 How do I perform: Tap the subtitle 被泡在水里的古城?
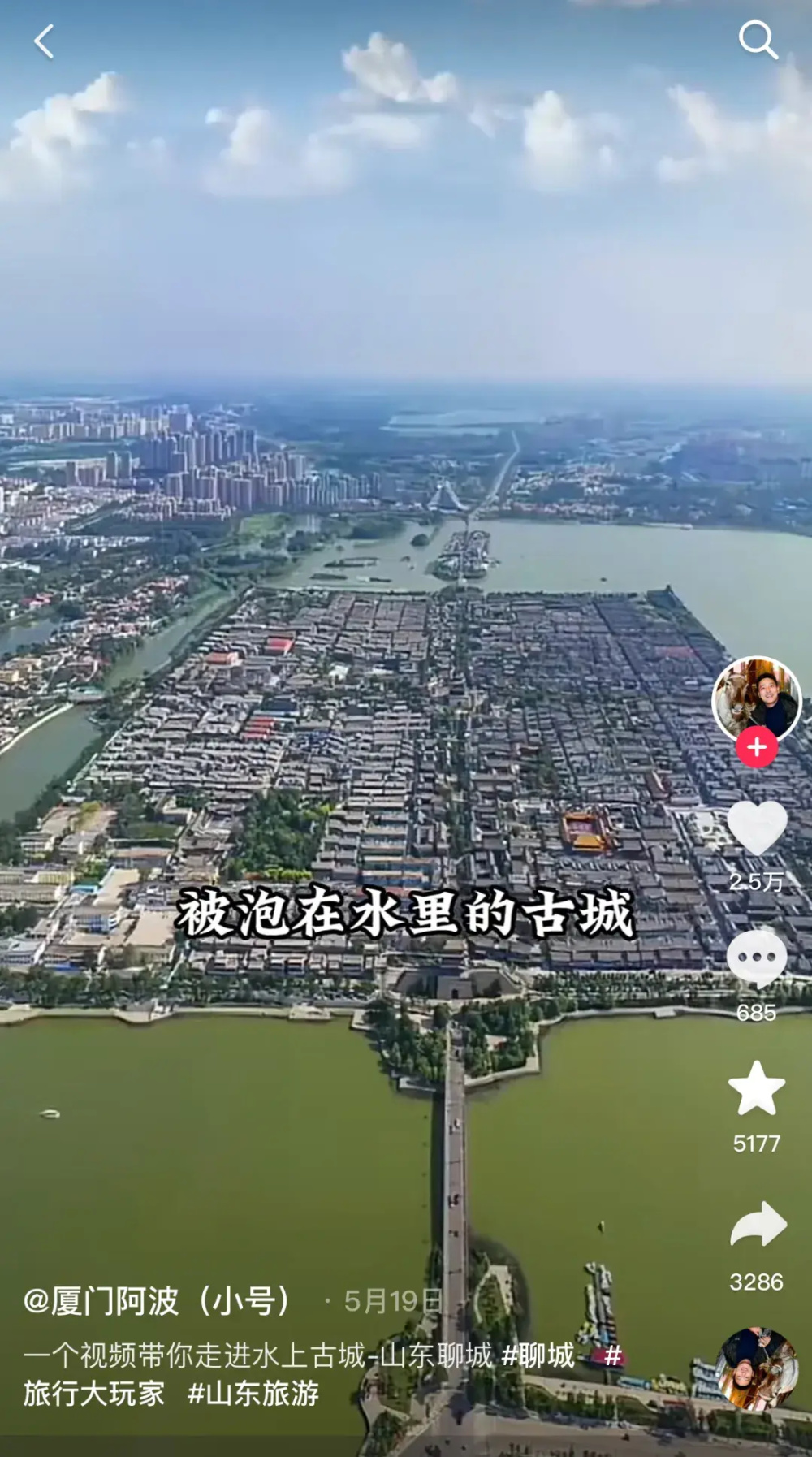pos(406,910)
